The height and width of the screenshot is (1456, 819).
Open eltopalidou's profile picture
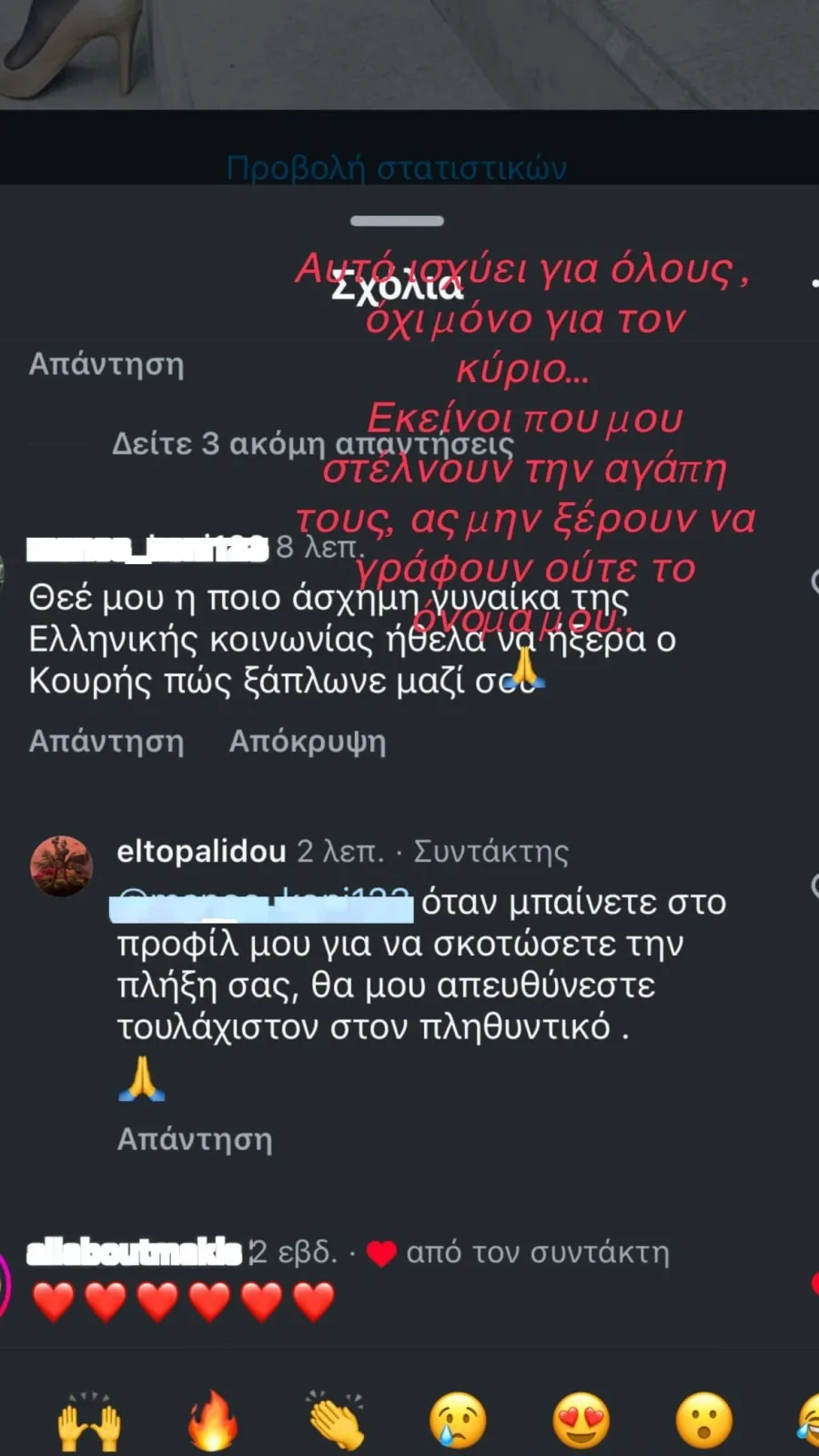(x=62, y=865)
